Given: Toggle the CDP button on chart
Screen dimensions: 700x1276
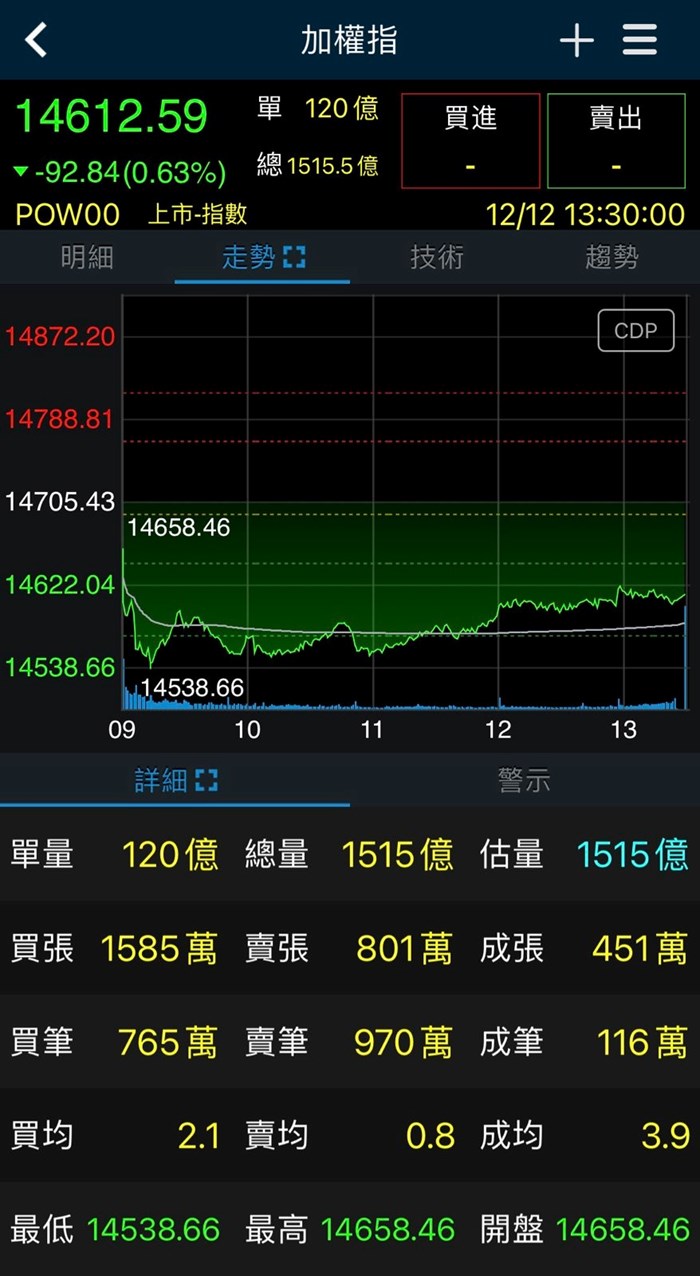Looking at the screenshot, I should (x=635, y=331).
